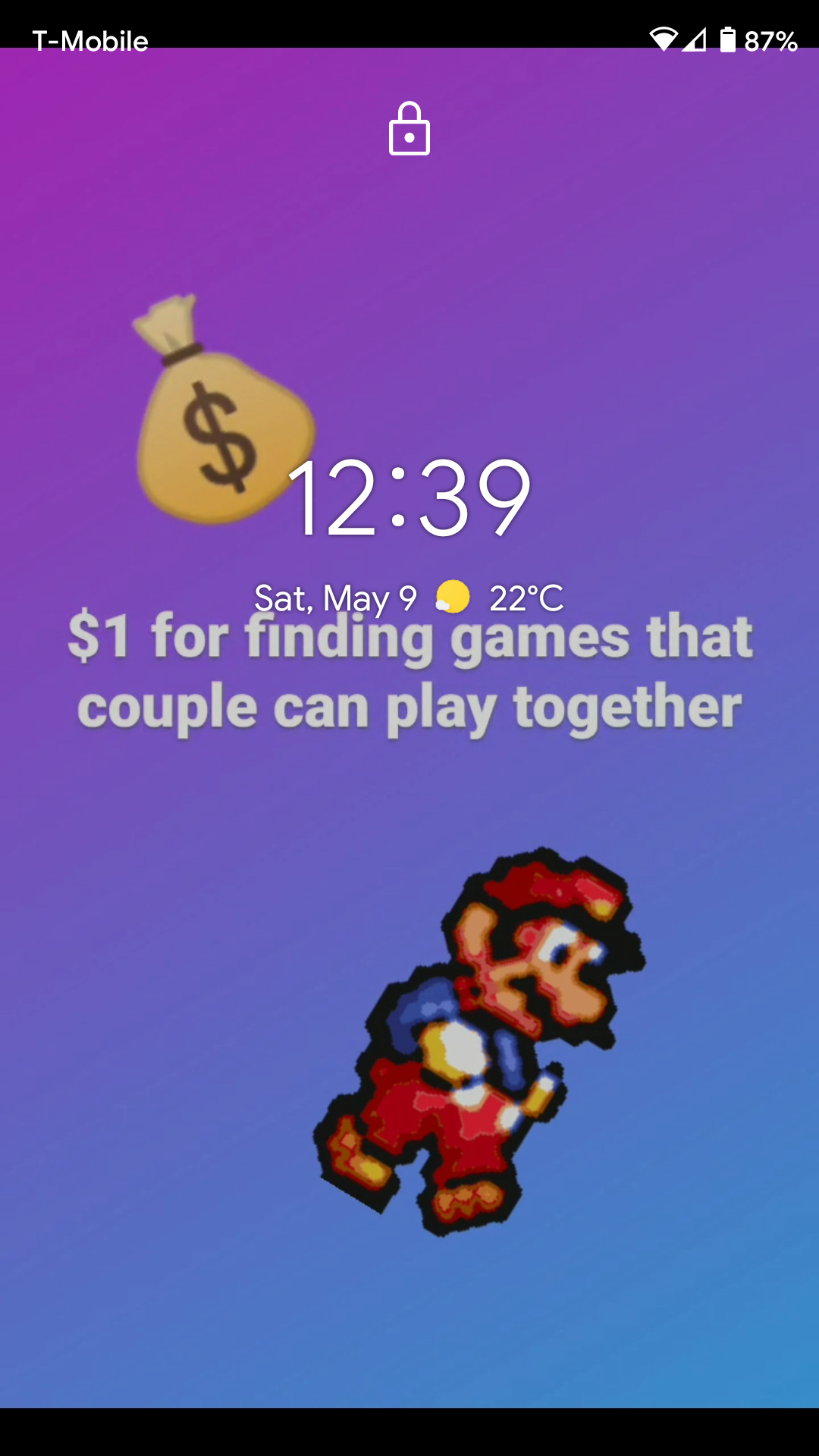Screen dimensions: 819x1456
Task: Tap the lock icon to unlock
Action: pyautogui.click(x=409, y=128)
